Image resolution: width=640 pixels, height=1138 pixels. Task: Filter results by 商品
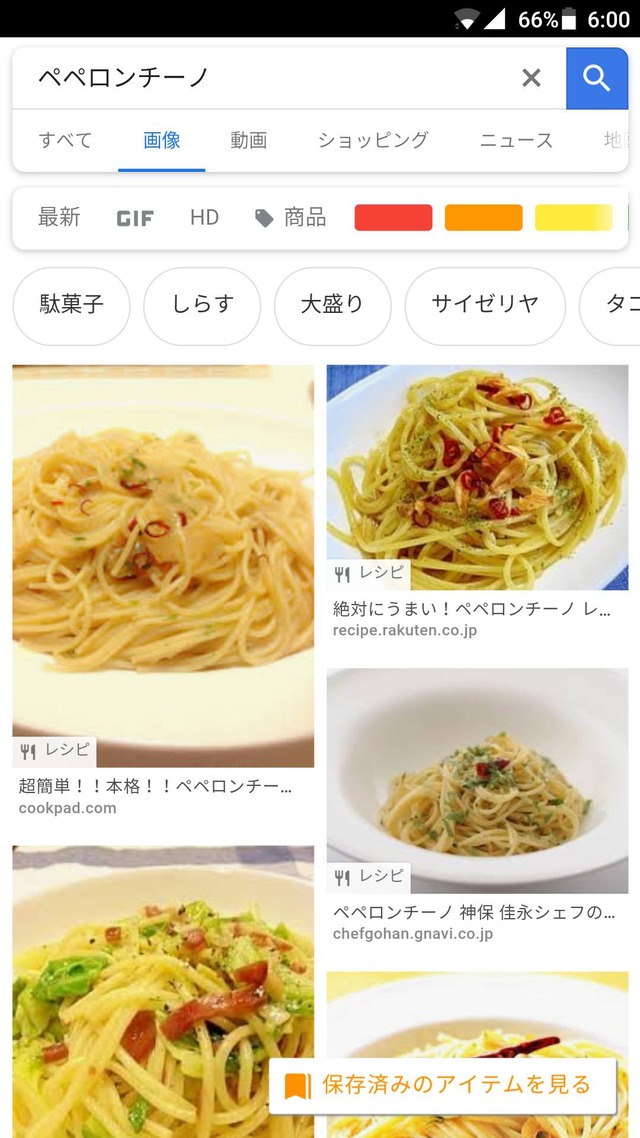(291, 217)
